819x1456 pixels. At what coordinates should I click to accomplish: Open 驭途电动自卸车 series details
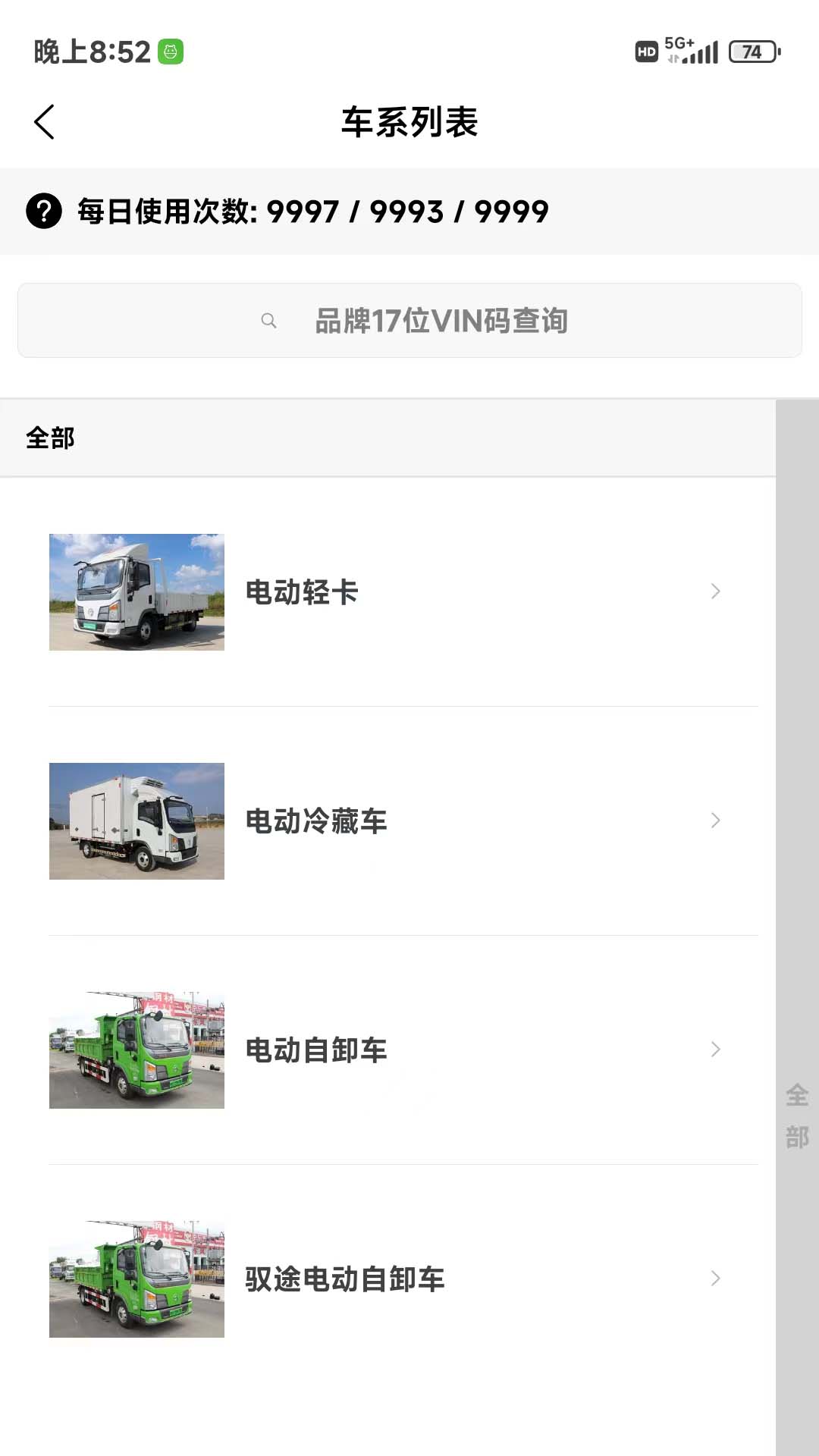pyautogui.click(x=387, y=1279)
